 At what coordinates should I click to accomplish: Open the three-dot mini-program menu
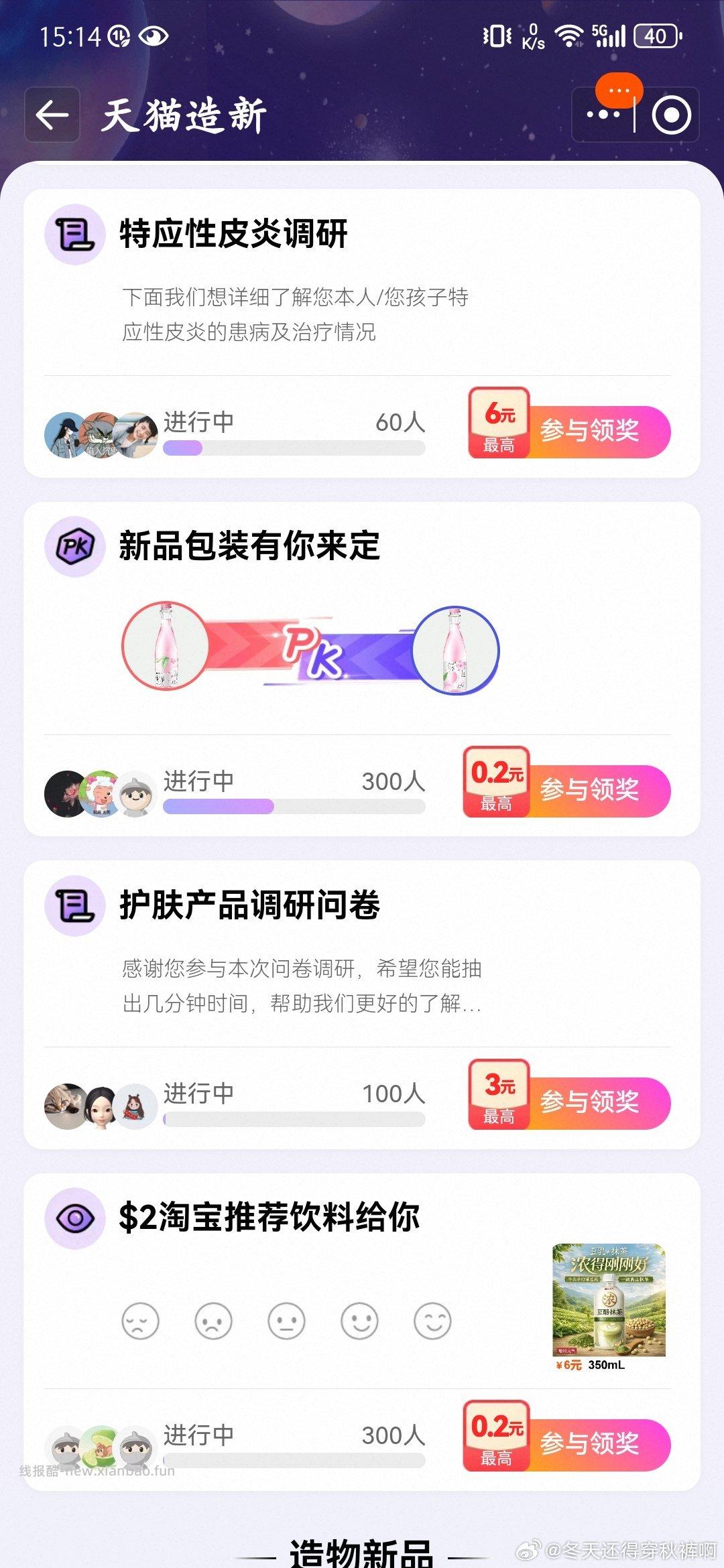pos(602,114)
